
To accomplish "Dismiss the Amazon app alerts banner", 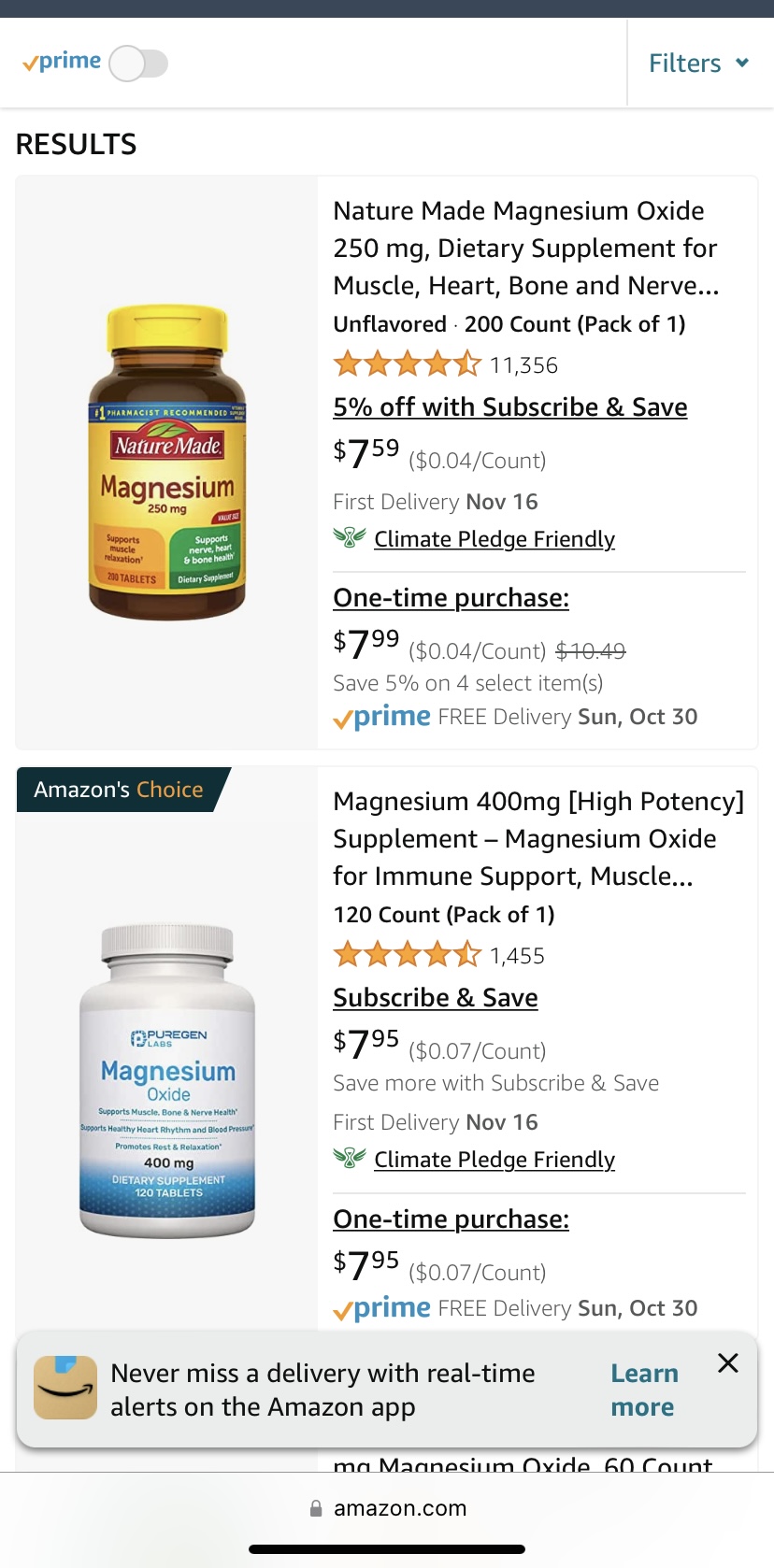I will pos(728,1363).
